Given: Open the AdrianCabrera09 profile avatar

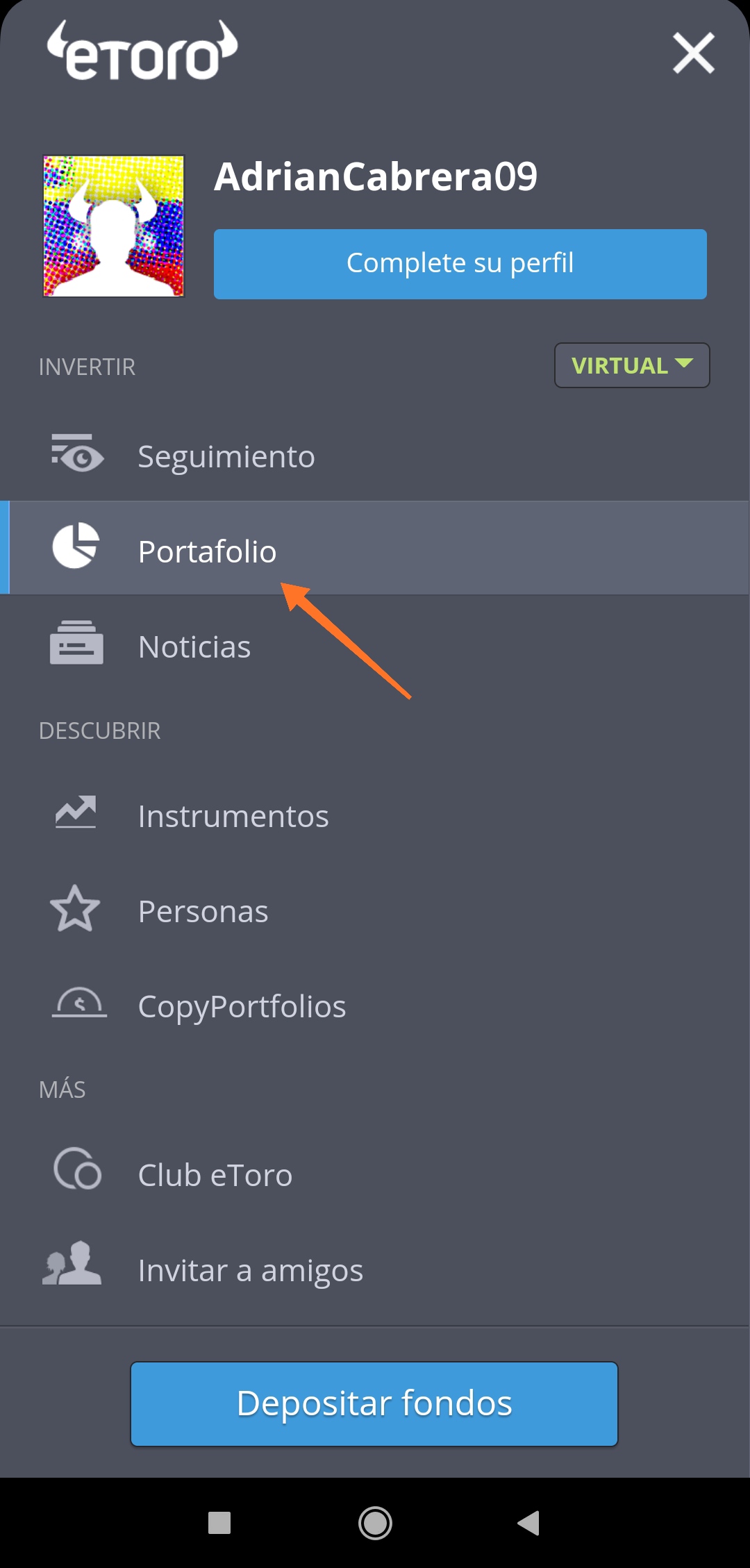Looking at the screenshot, I should [x=114, y=226].
